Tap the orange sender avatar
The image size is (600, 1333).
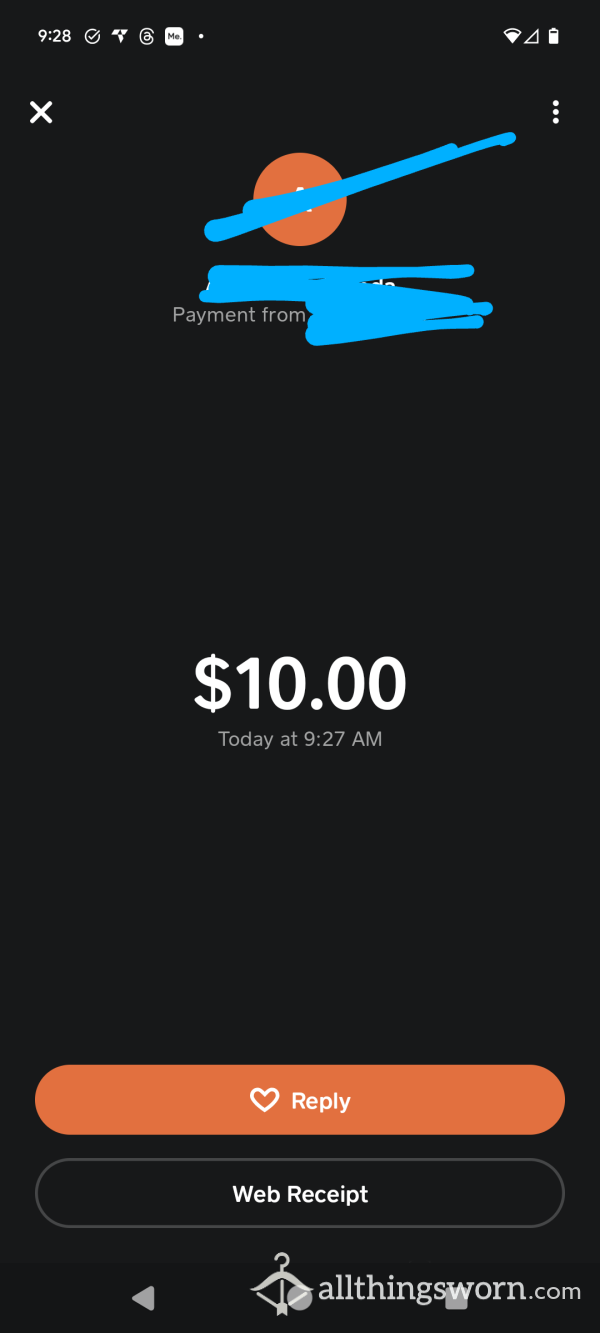coord(300,199)
